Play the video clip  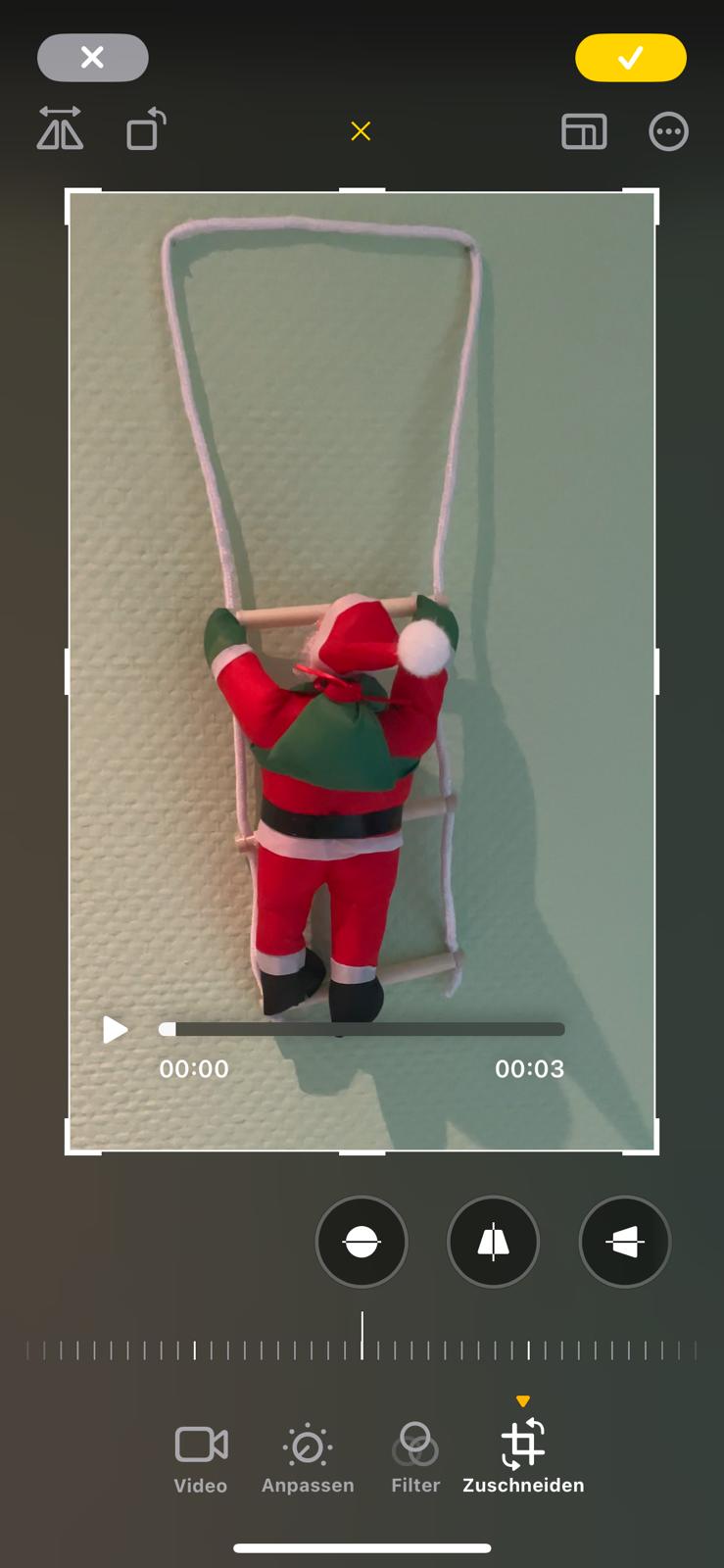[115, 1029]
